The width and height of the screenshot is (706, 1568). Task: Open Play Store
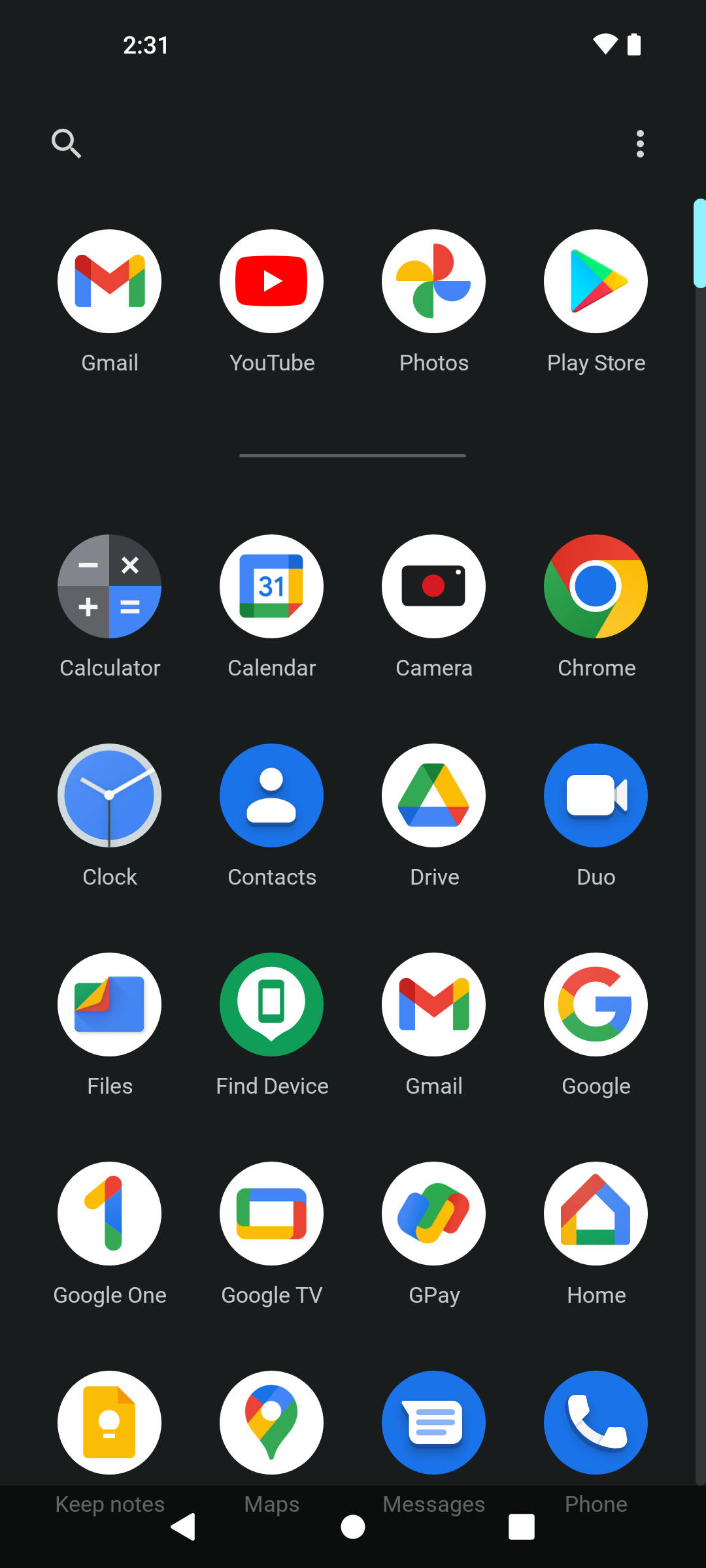596,282
